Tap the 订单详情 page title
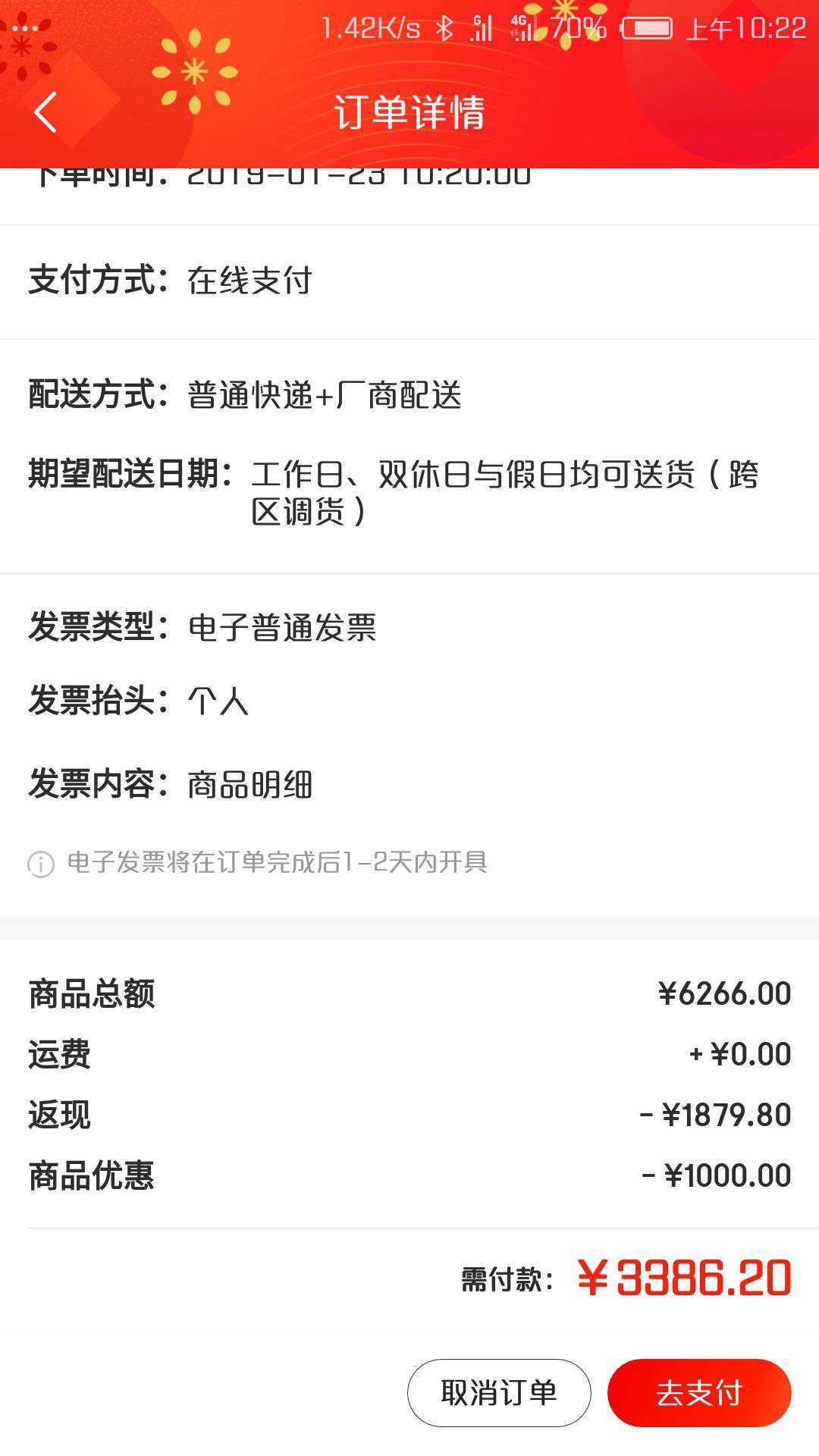Screen dimensions: 819x1456 tap(409, 111)
